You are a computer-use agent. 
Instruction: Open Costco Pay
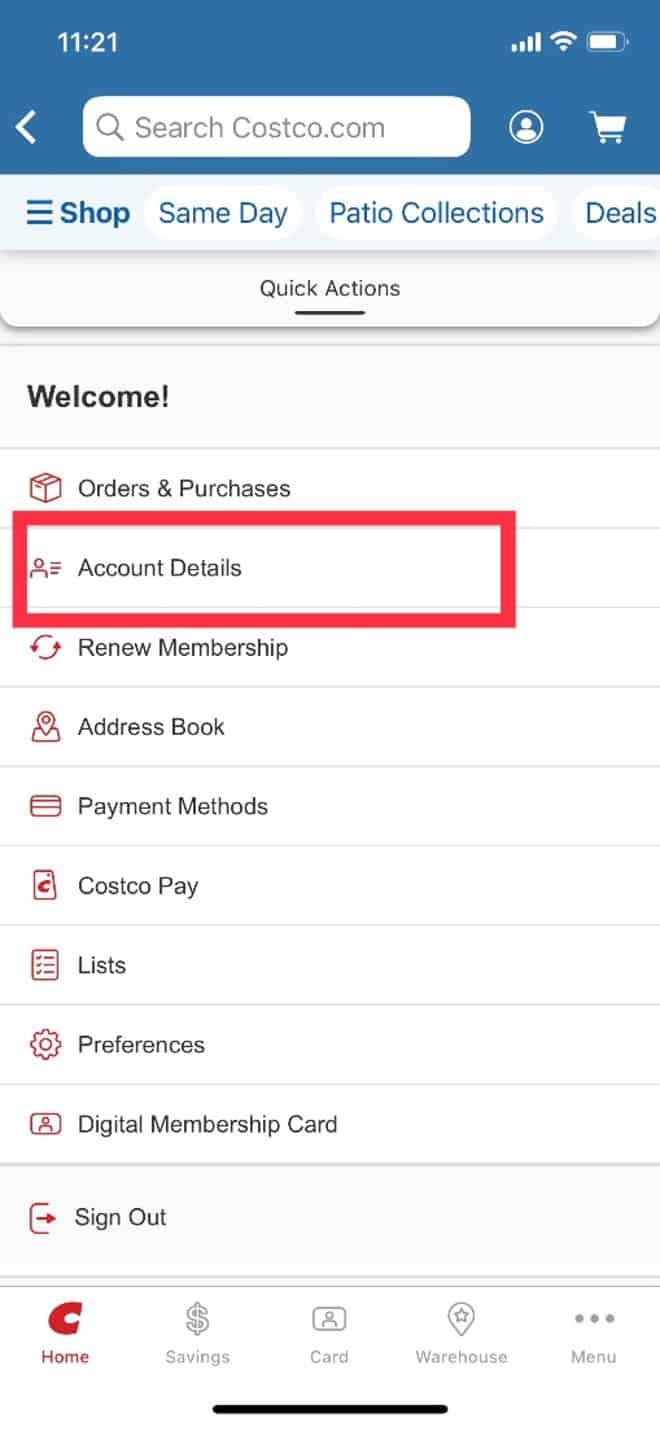tap(330, 886)
